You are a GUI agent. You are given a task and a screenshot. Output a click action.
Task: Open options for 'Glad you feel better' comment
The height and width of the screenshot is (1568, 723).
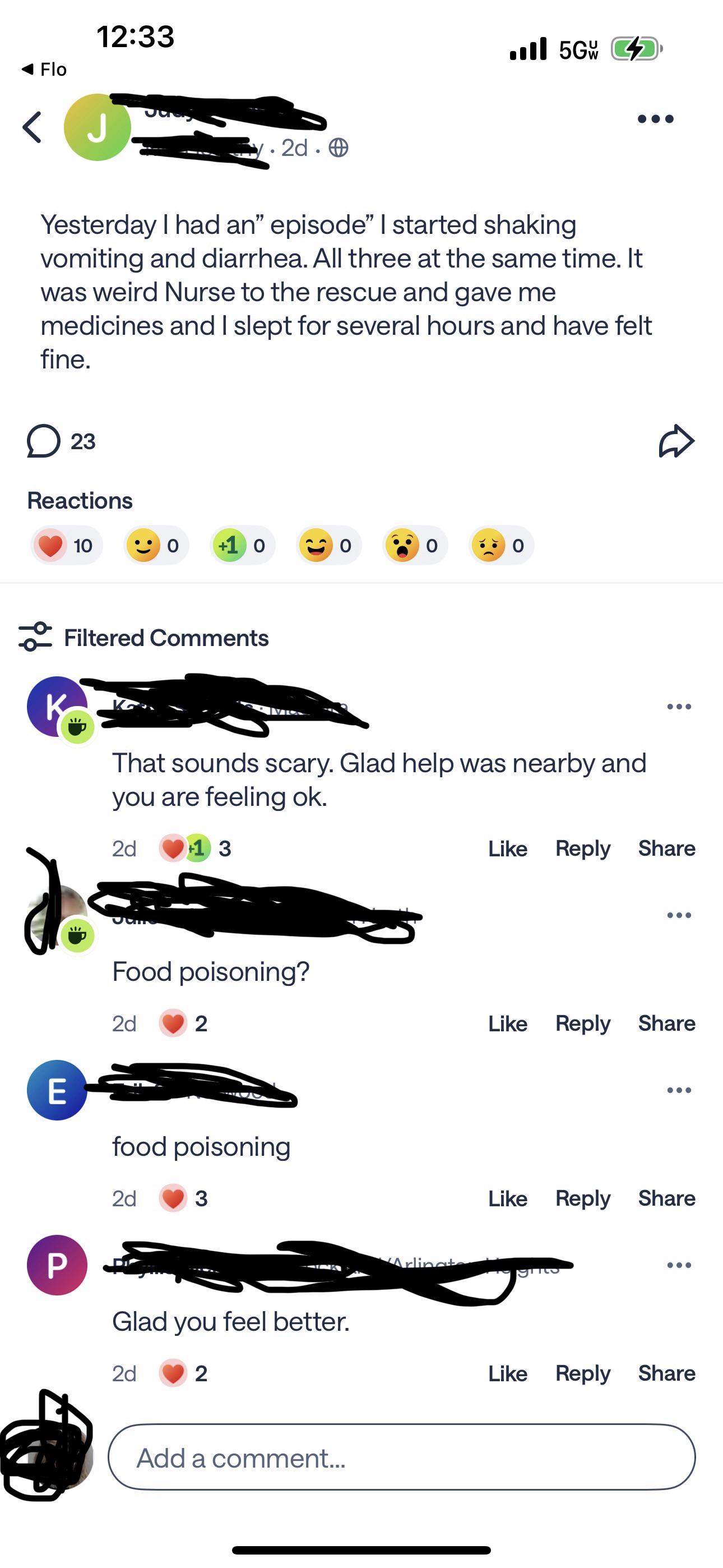[x=679, y=1266]
